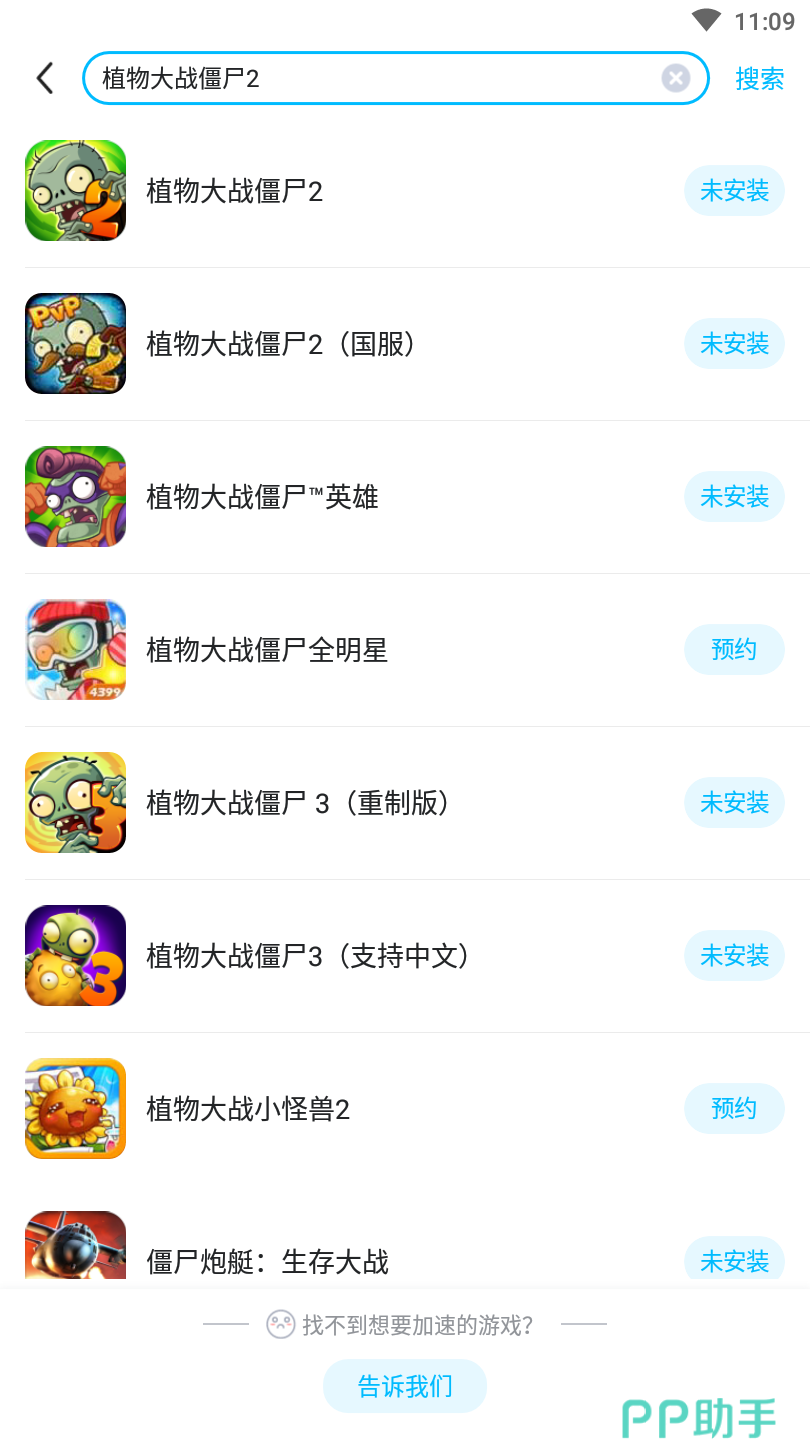
Task: Go back using the arrow icon
Action: click(x=45, y=78)
